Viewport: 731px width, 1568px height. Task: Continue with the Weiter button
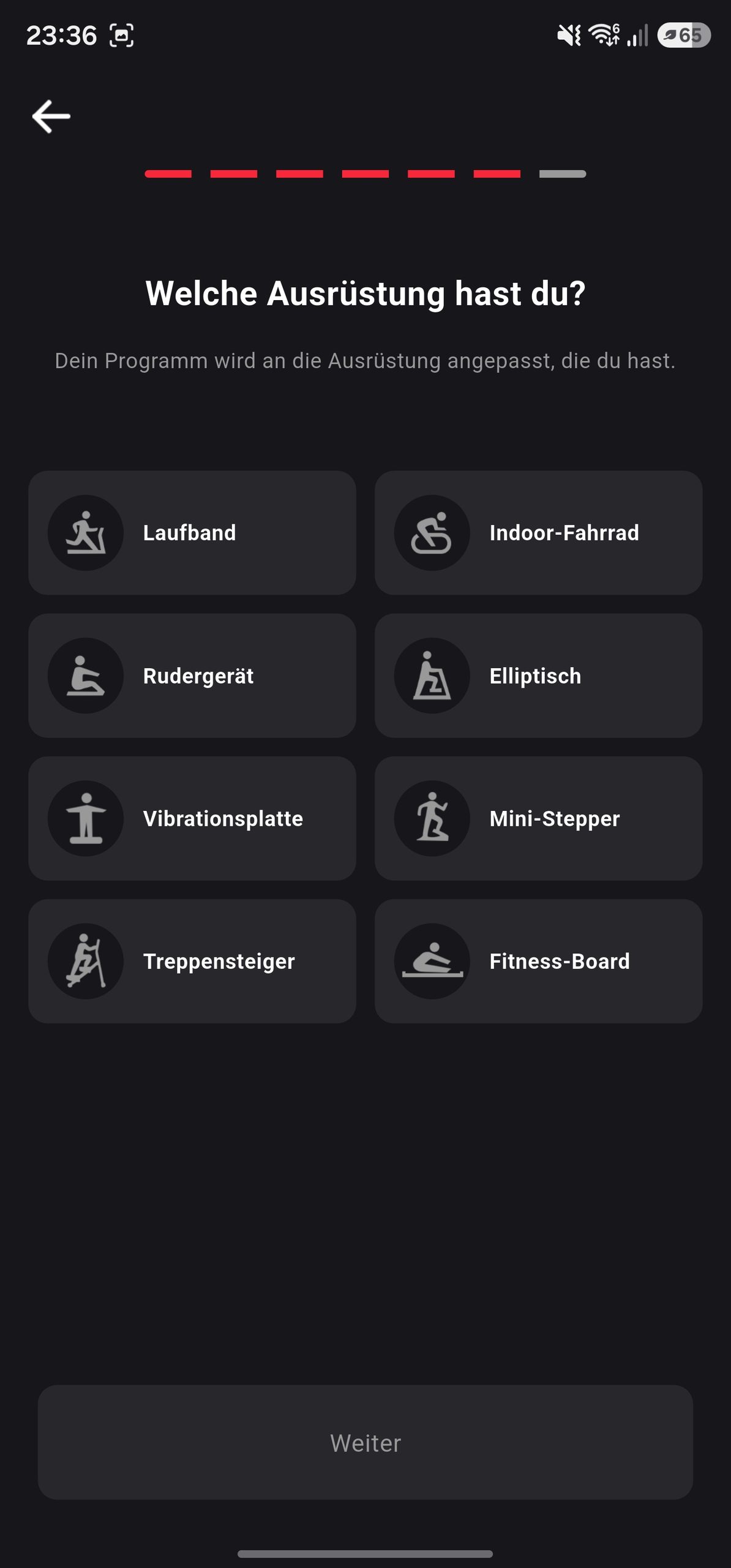(x=365, y=1442)
